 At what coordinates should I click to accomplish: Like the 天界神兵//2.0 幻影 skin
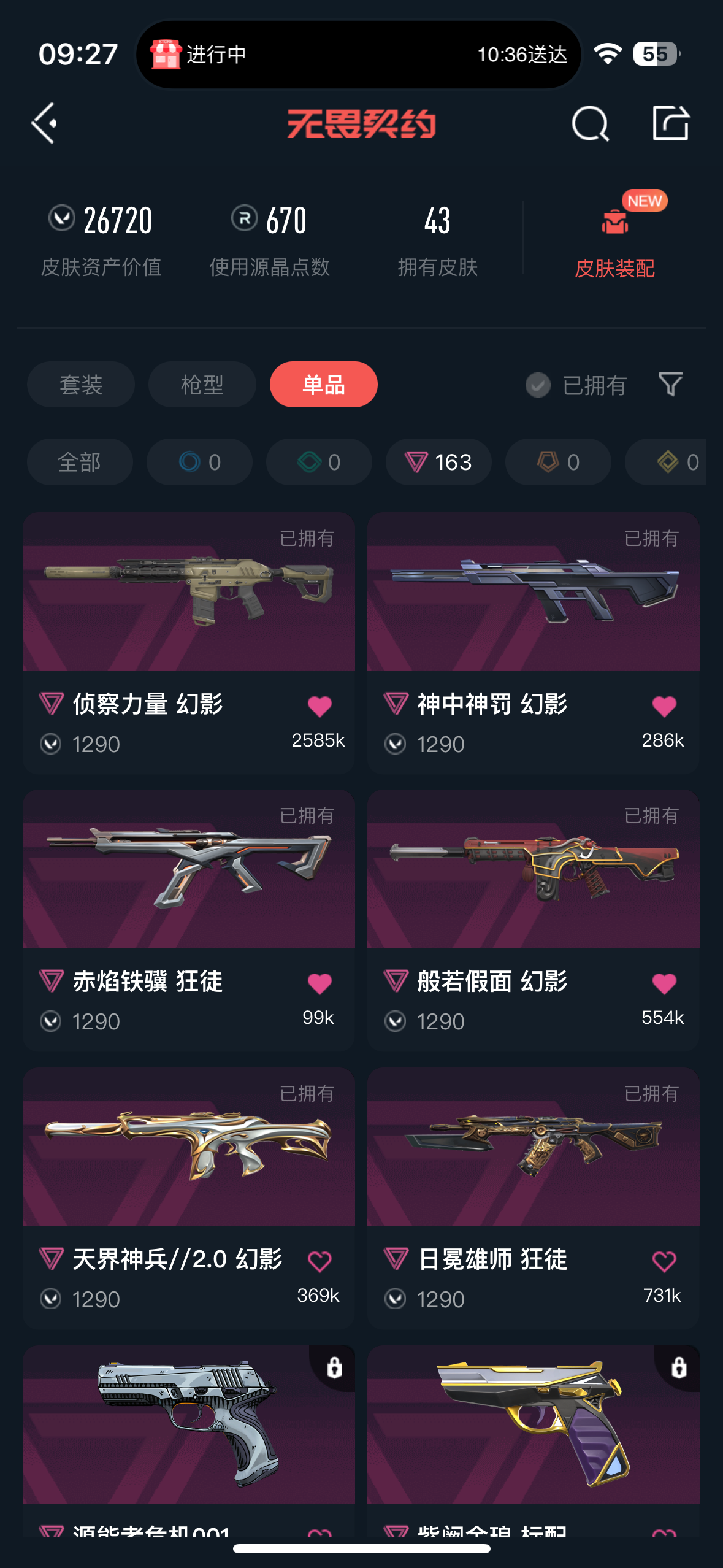[319, 1261]
